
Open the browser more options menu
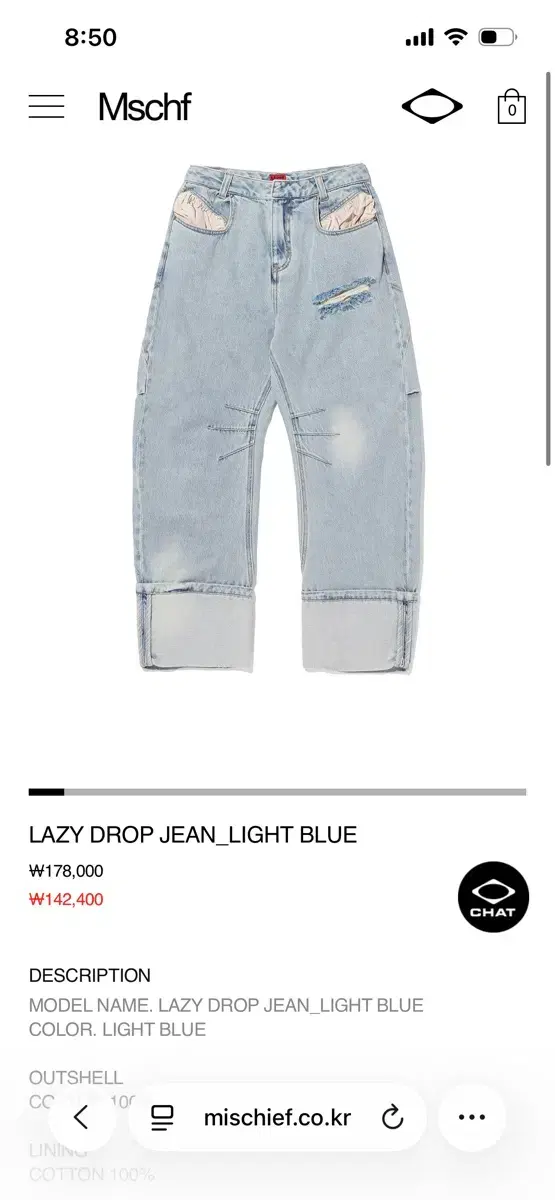[x=472, y=1117]
